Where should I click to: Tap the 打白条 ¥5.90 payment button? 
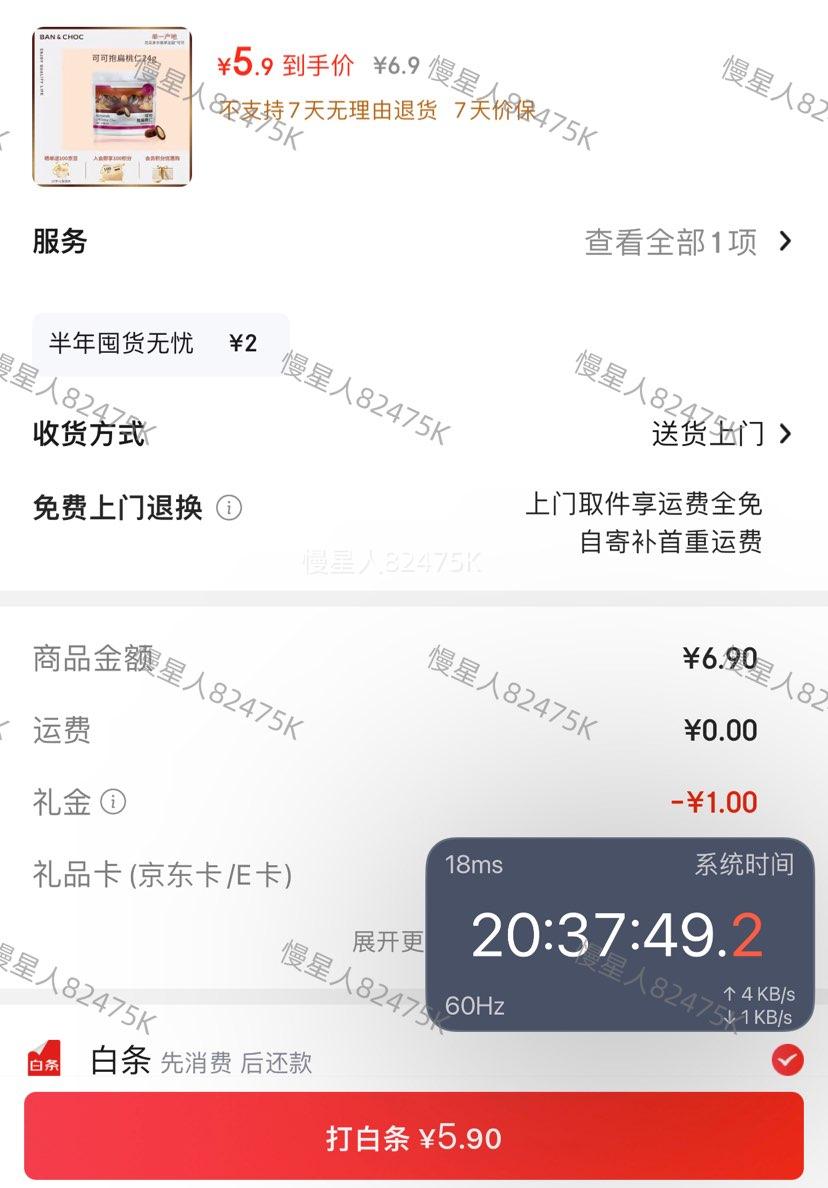(x=414, y=1137)
